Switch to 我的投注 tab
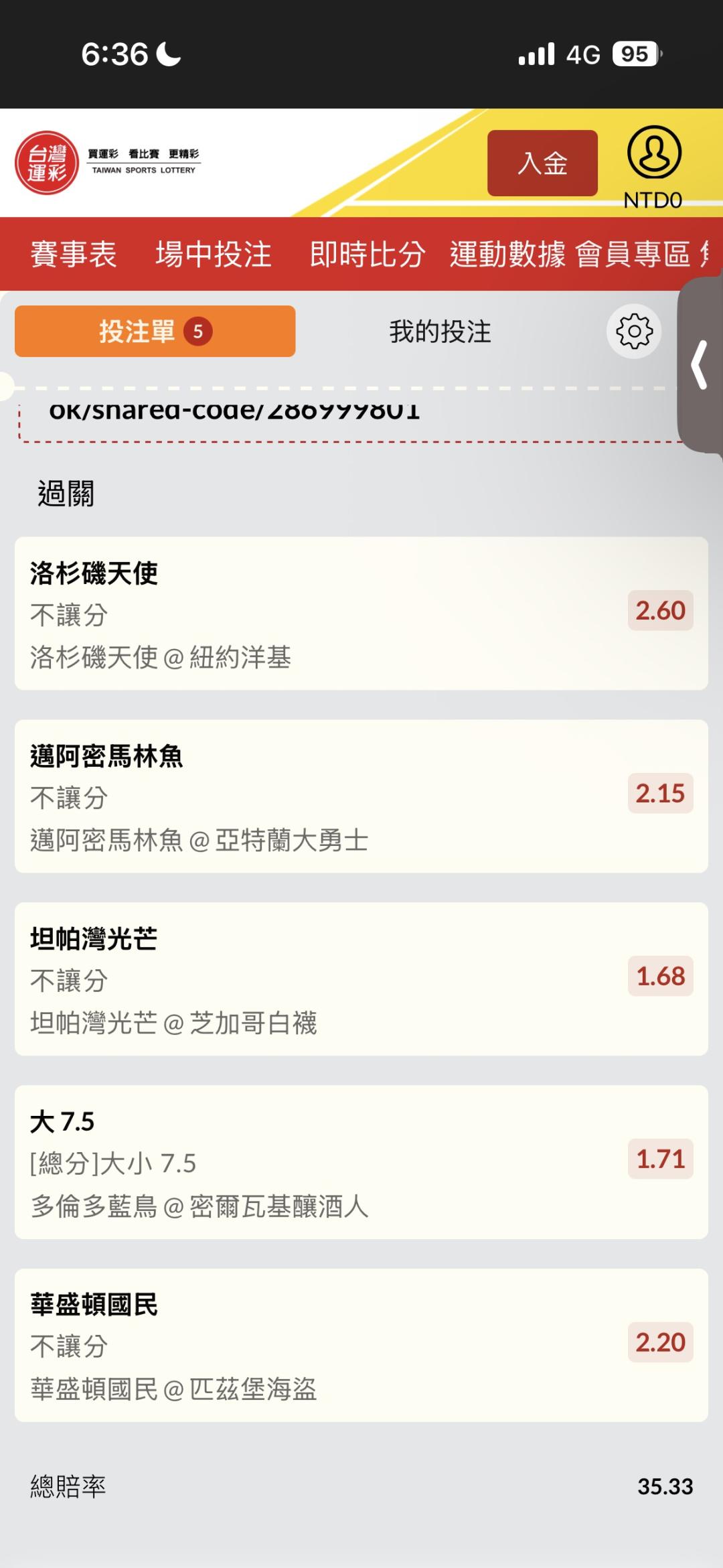The height and width of the screenshot is (1568, 723). pos(440,332)
